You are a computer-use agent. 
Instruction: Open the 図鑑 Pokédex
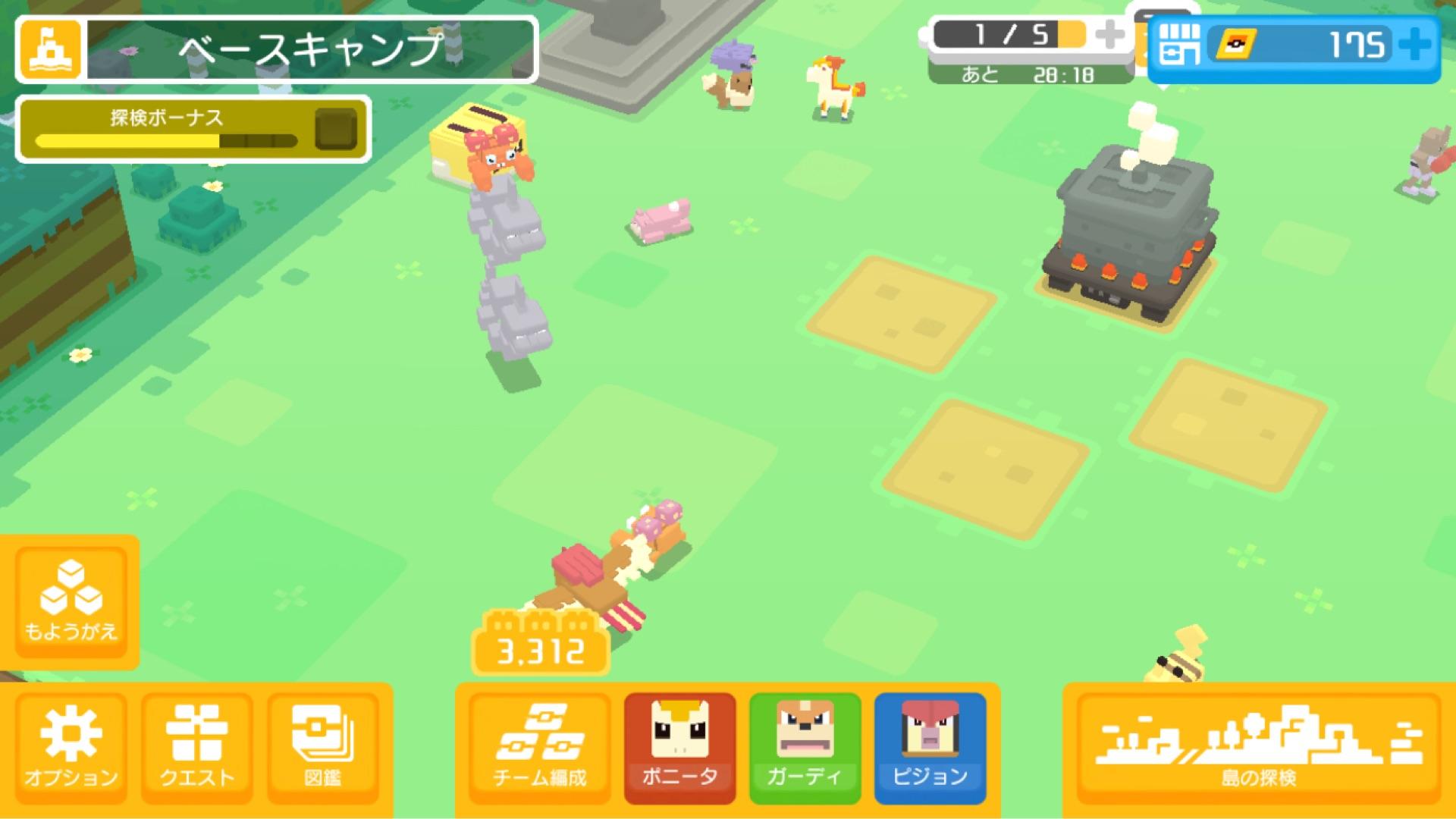point(322,747)
